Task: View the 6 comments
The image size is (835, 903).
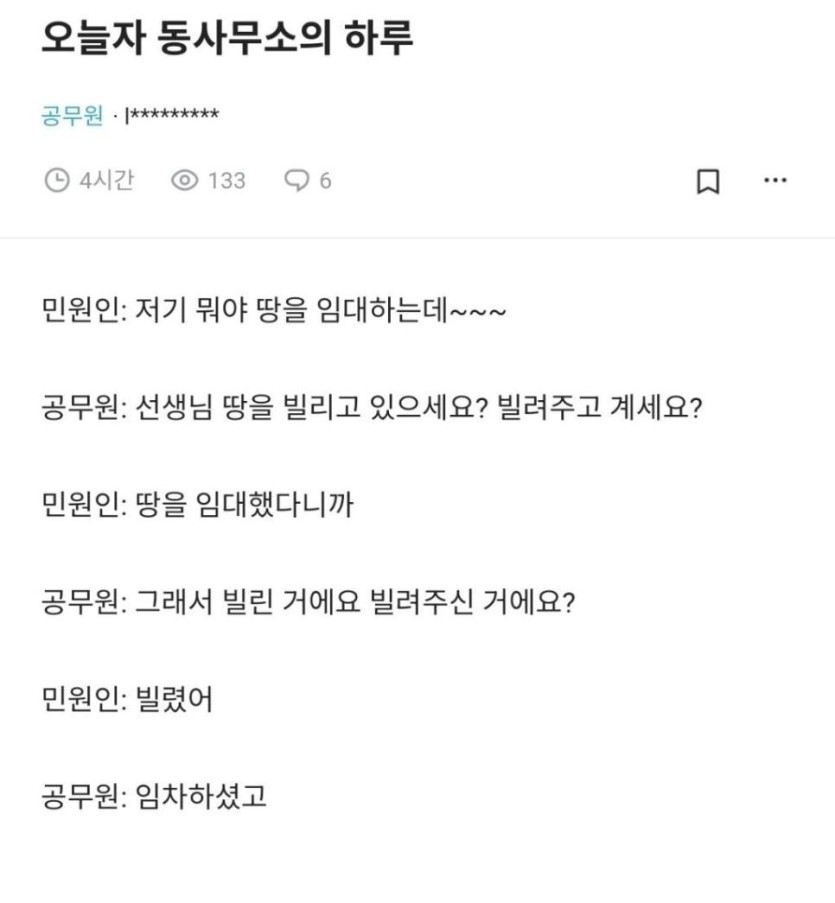Action: pyautogui.click(x=308, y=180)
